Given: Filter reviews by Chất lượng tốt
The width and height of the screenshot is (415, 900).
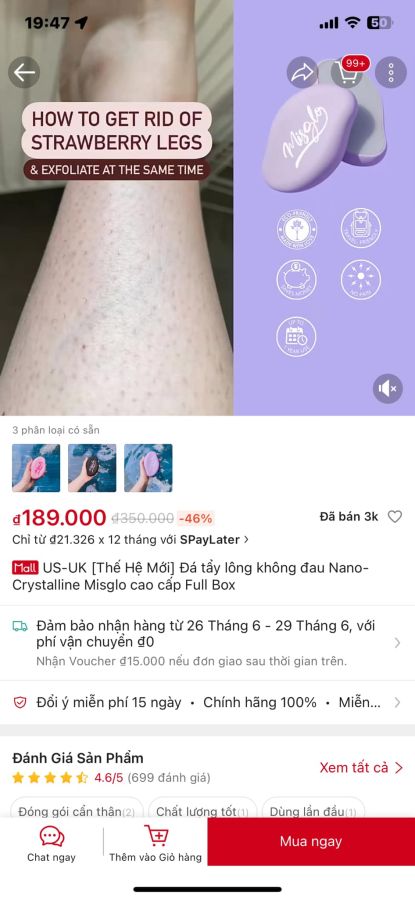Looking at the screenshot, I should [x=202, y=811].
